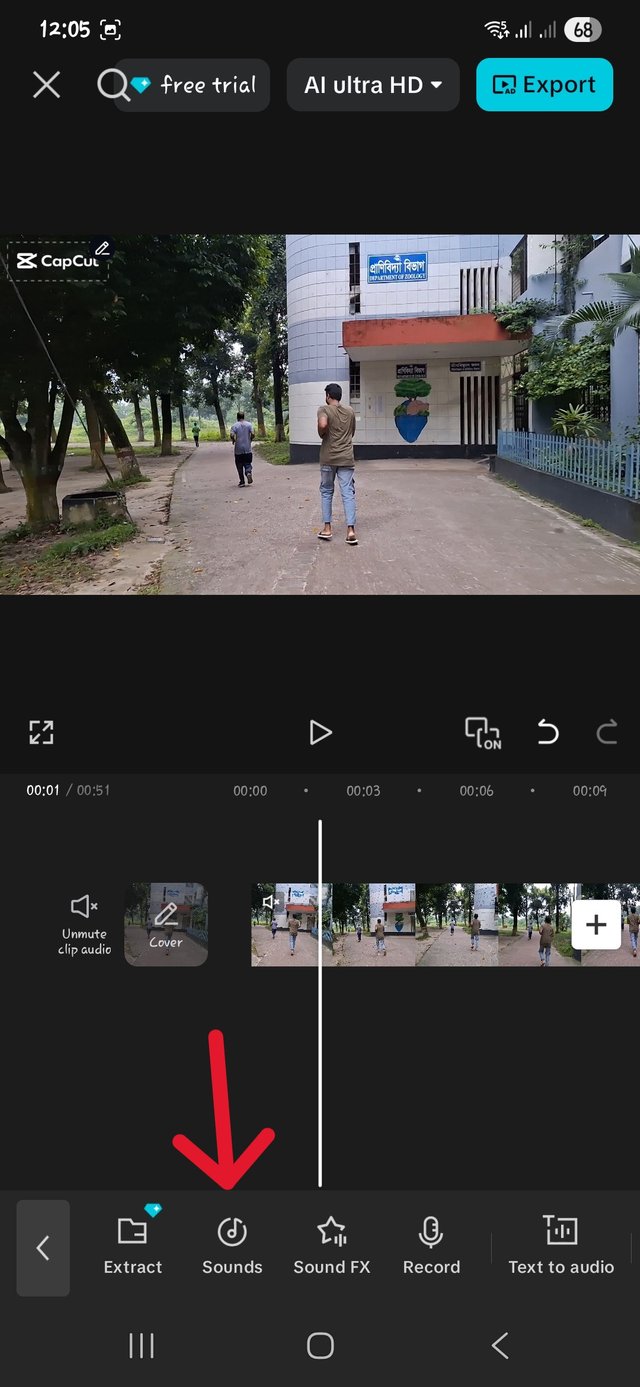Export the video
Viewport: 640px width, 1387px height.
(x=544, y=85)
